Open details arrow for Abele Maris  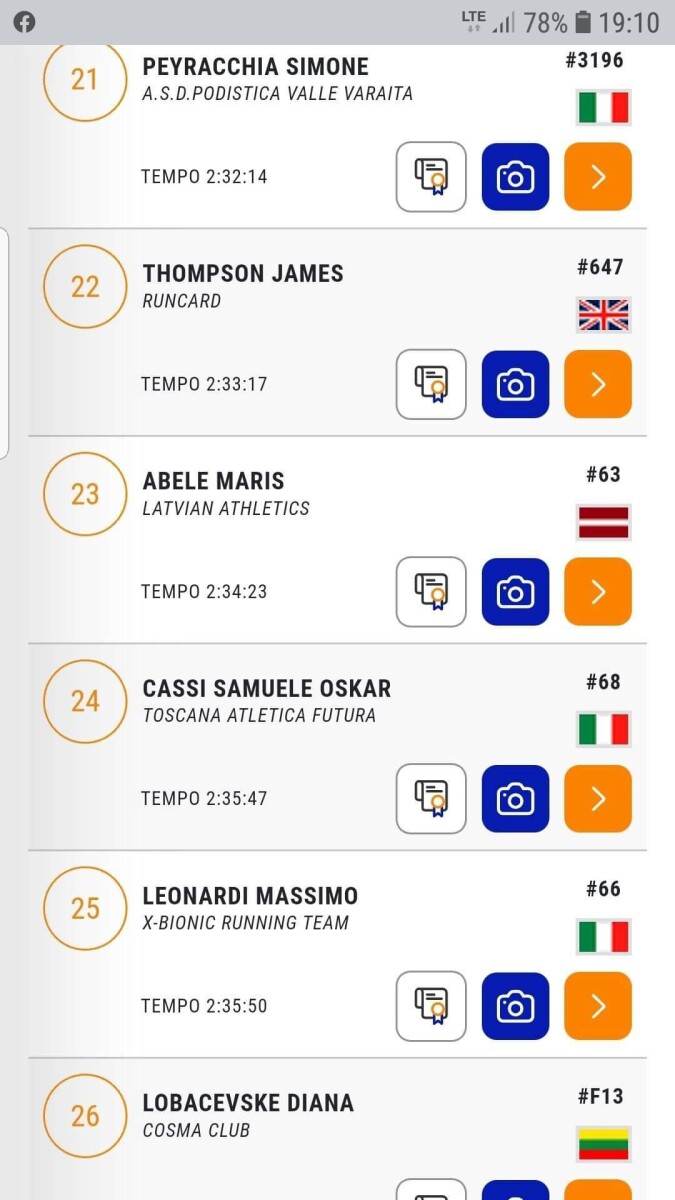(598, 592)
